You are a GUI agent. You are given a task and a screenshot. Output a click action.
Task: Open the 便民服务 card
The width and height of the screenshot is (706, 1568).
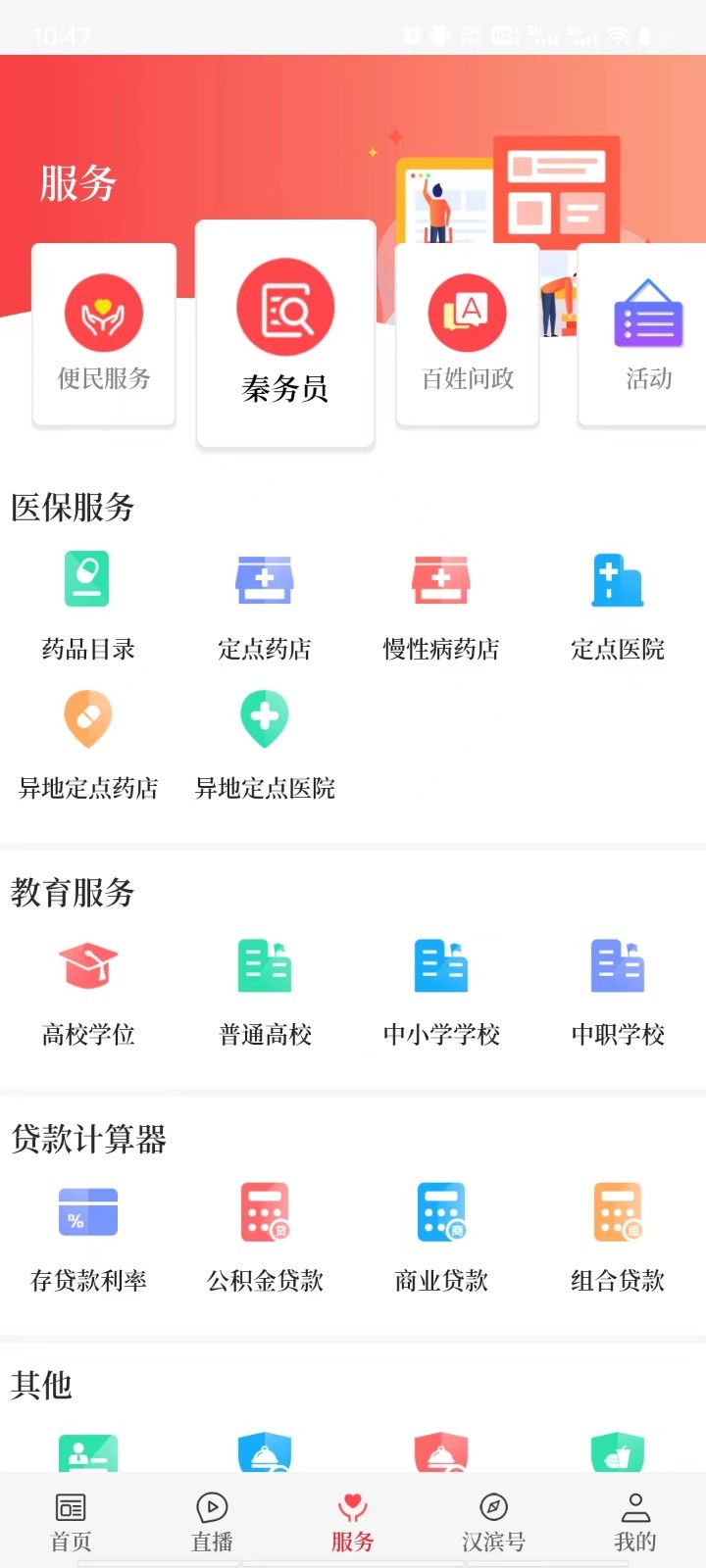[x=104, y=334]
